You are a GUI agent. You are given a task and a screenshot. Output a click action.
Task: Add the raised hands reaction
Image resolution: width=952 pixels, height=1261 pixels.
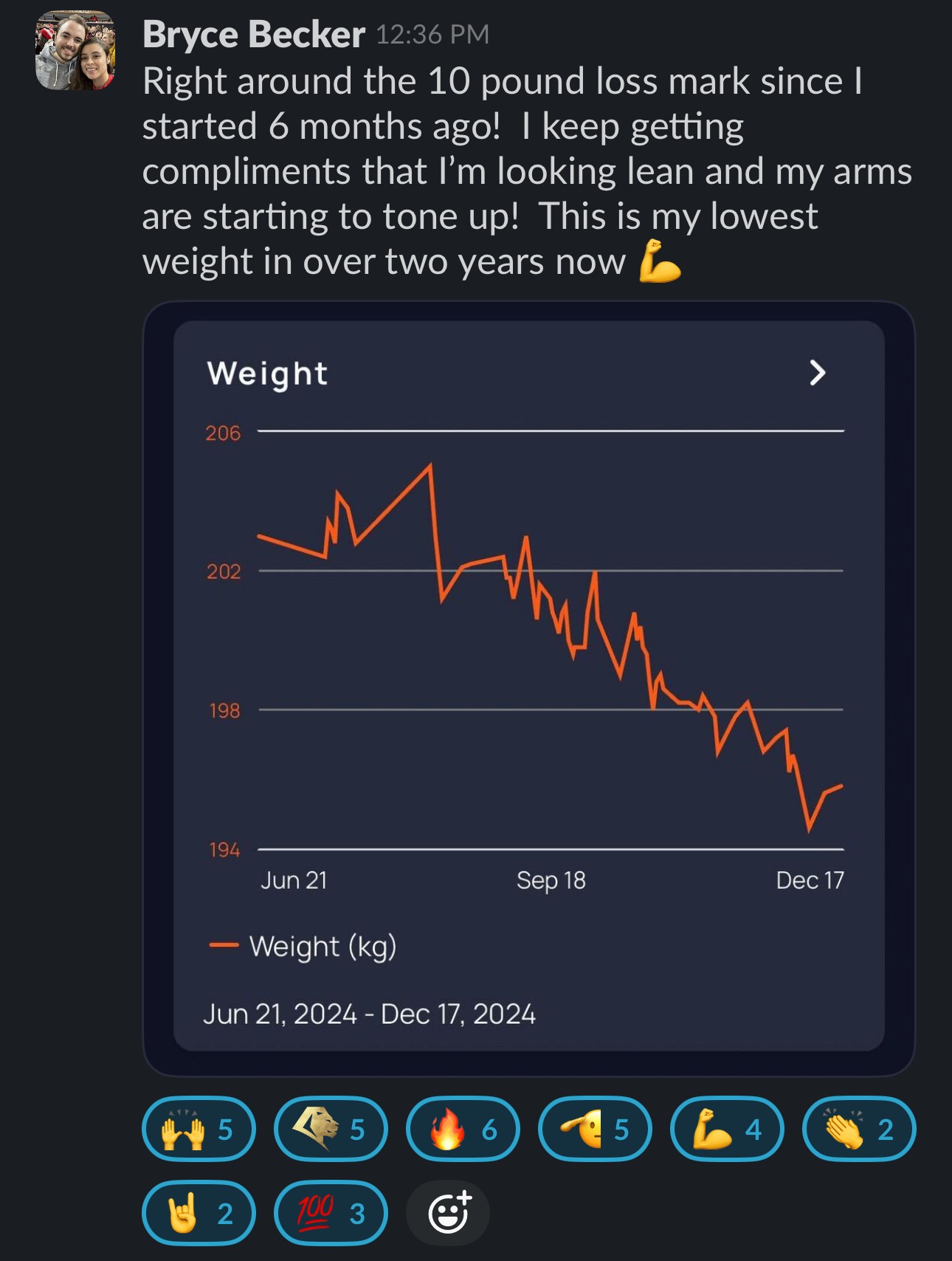(x=199, y=1129)
